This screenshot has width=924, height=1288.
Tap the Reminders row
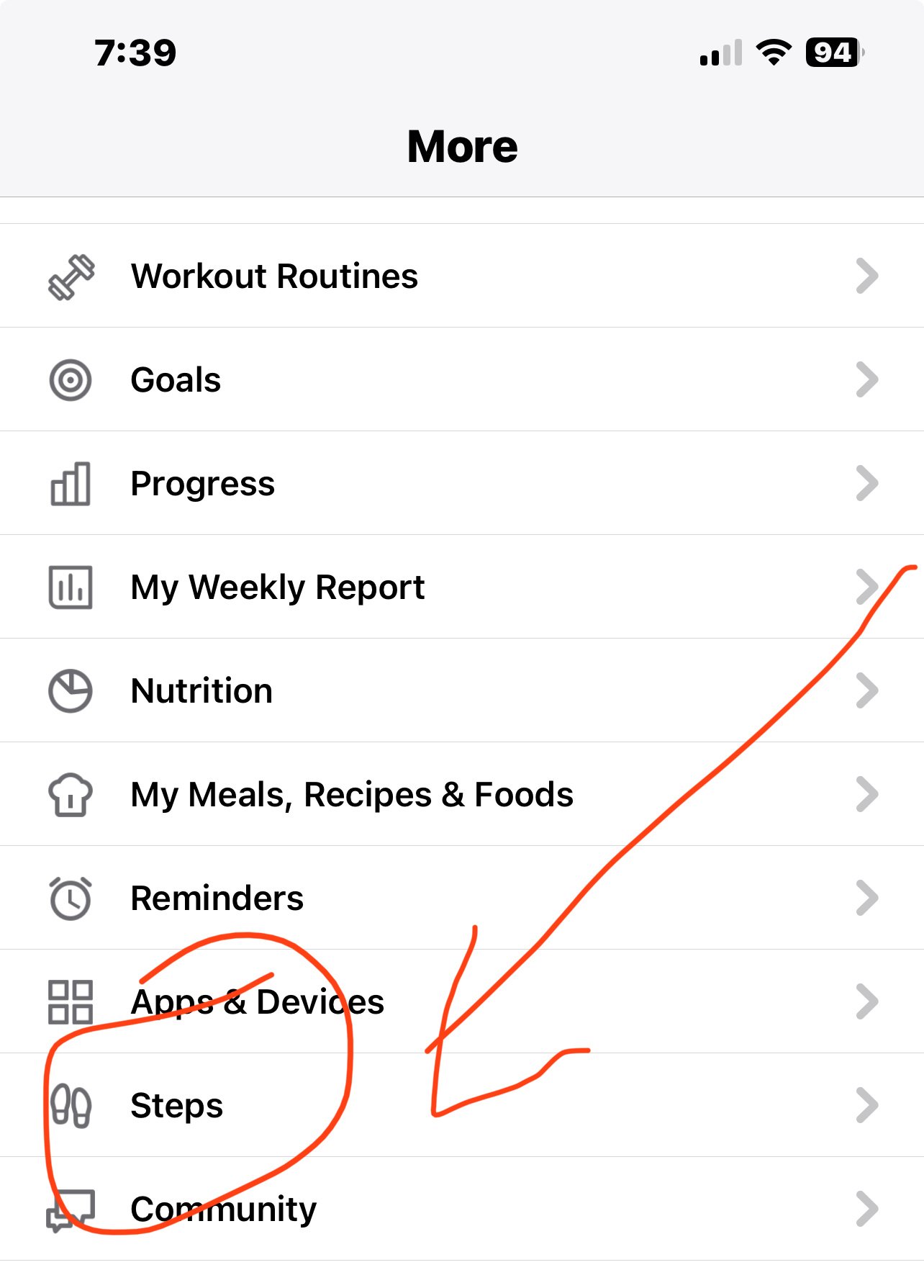(x=217, y=899)
